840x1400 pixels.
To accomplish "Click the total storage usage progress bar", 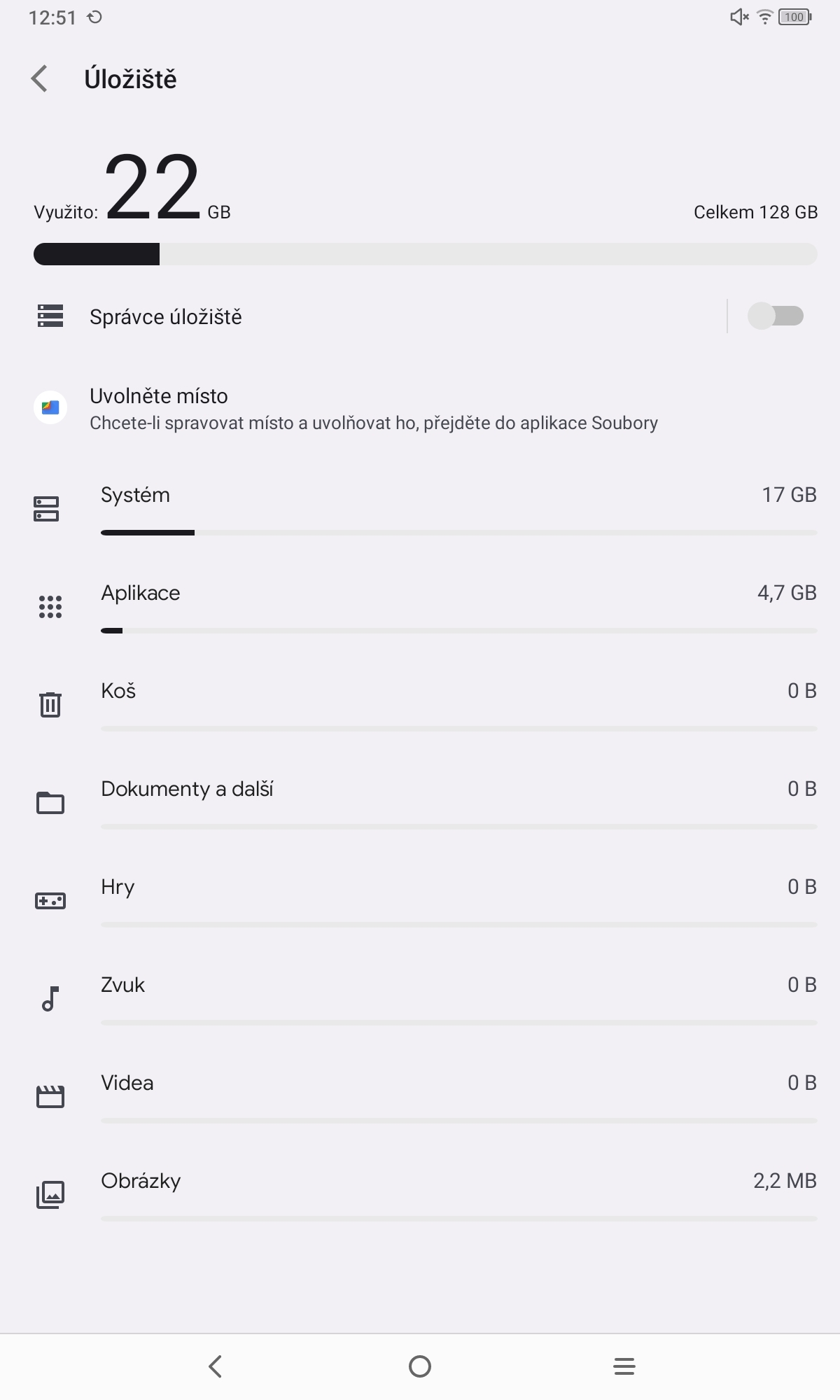I will 424,255.
